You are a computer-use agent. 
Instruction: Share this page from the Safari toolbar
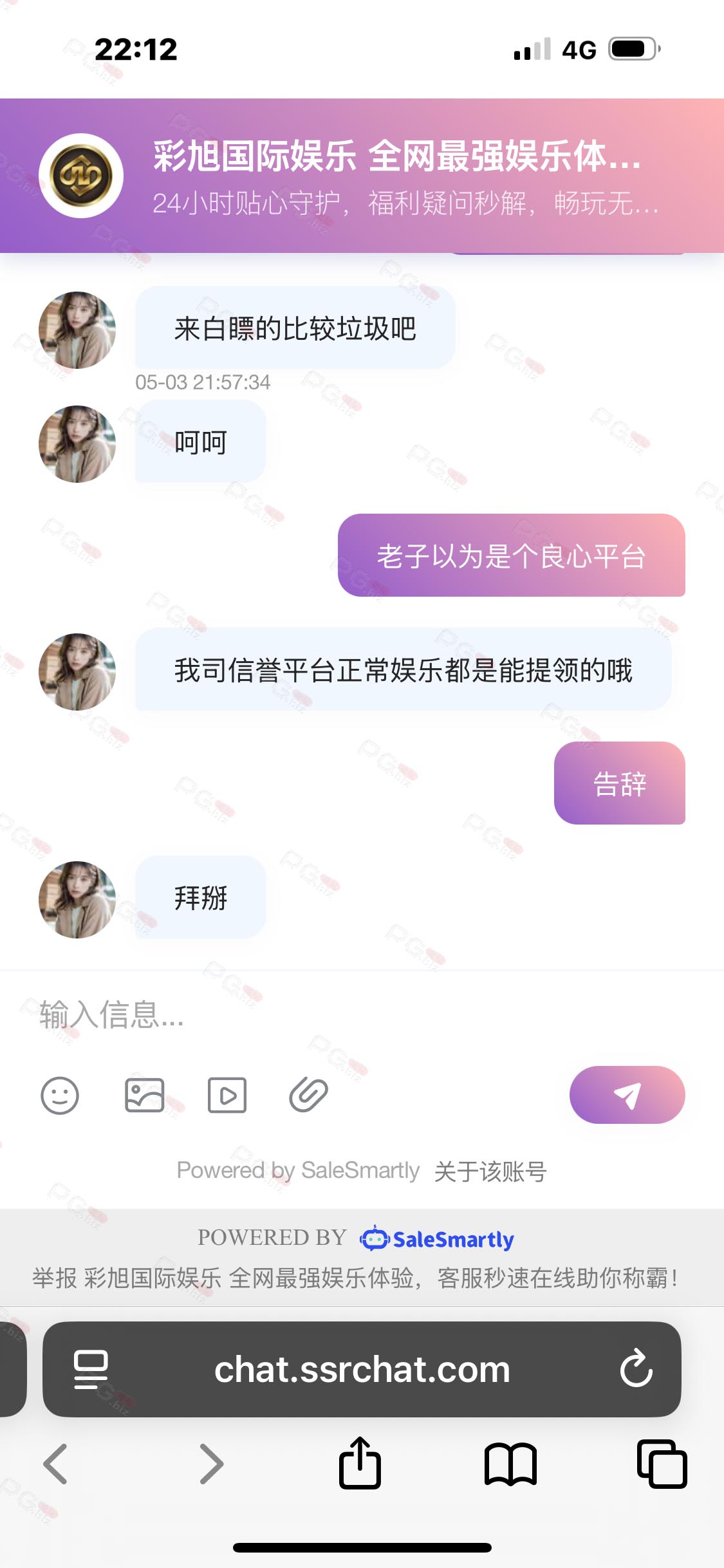tap(360, 1462)
